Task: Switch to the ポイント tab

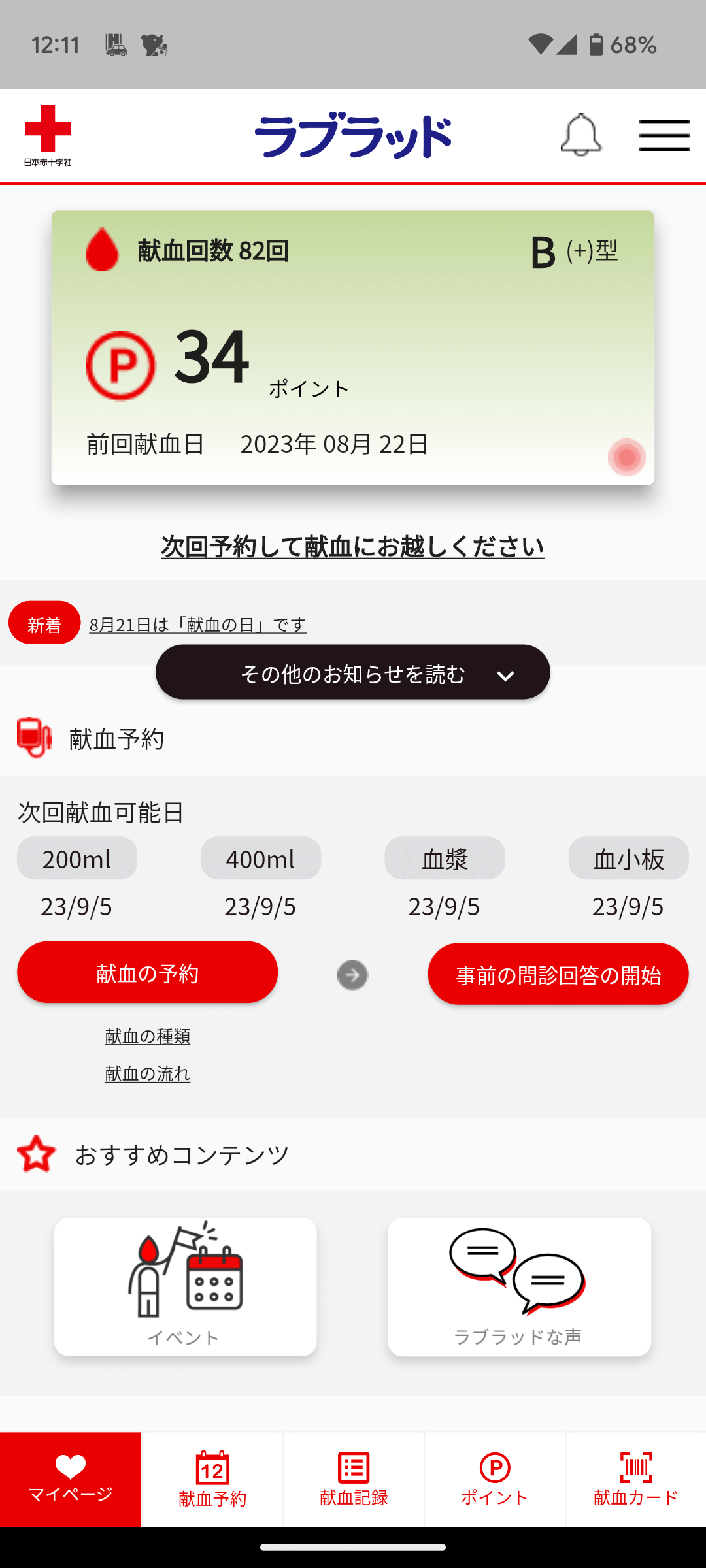Action: [x=495, y=1480]
